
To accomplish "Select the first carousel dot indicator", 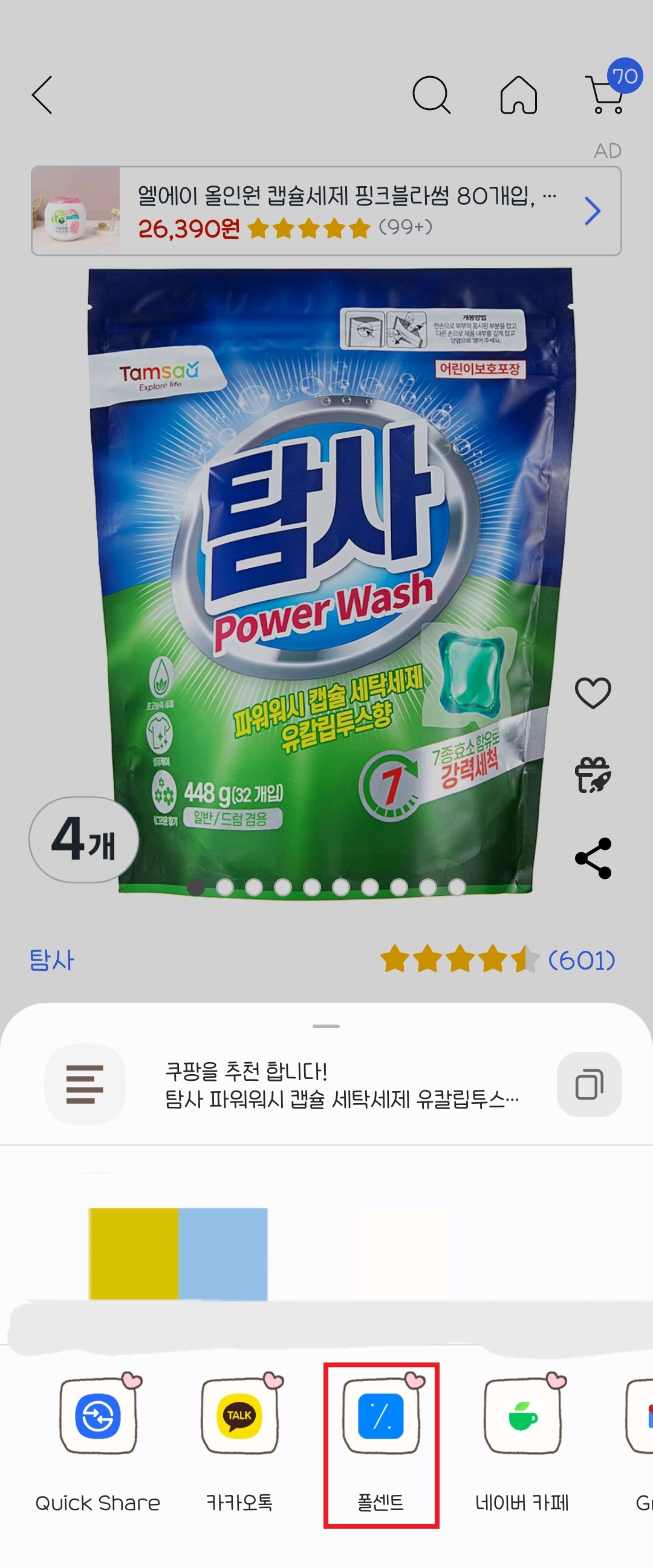I will 197,888.
